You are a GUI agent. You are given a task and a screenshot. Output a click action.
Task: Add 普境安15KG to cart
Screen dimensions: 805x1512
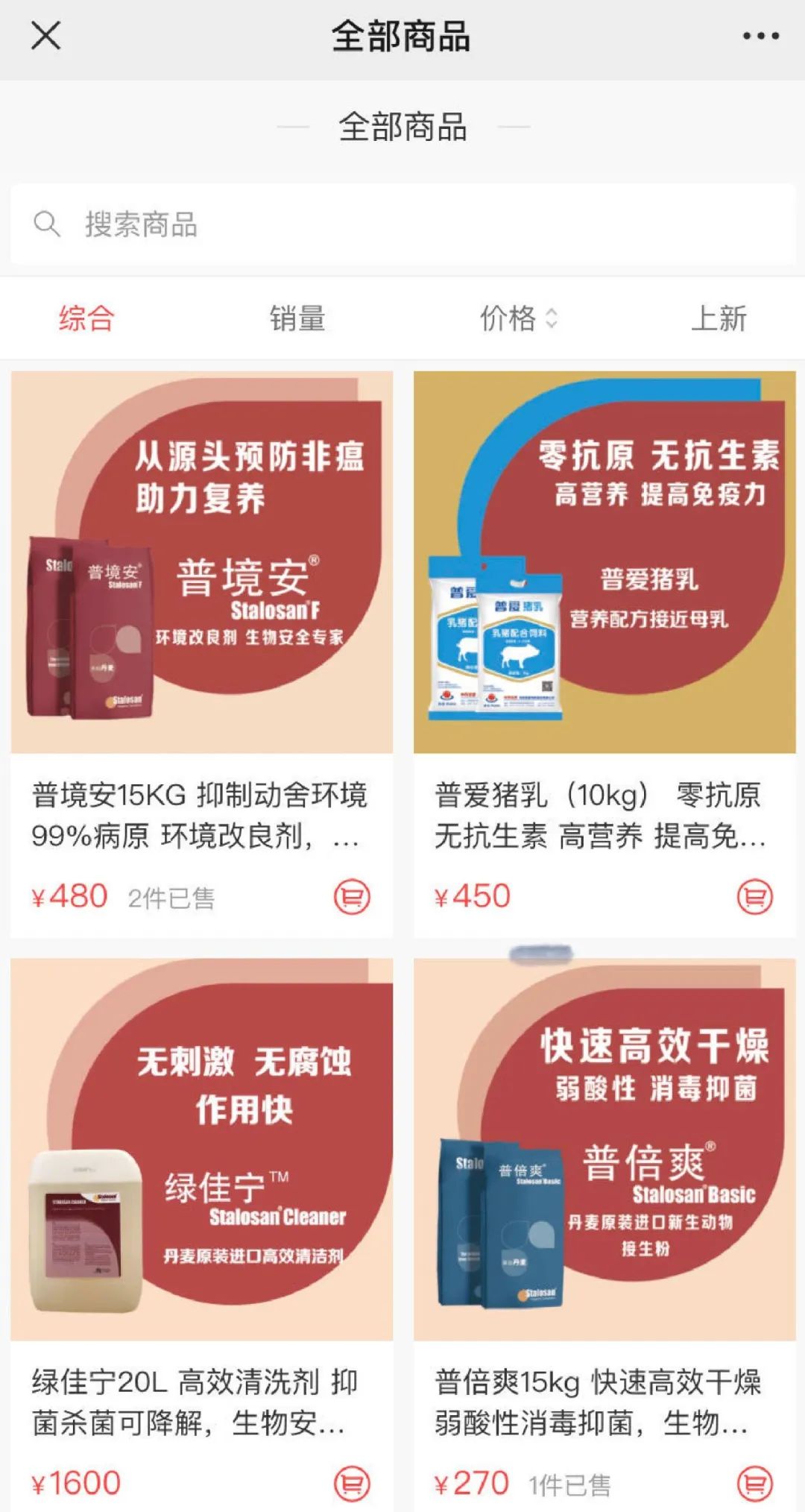(x=352, y=897)
